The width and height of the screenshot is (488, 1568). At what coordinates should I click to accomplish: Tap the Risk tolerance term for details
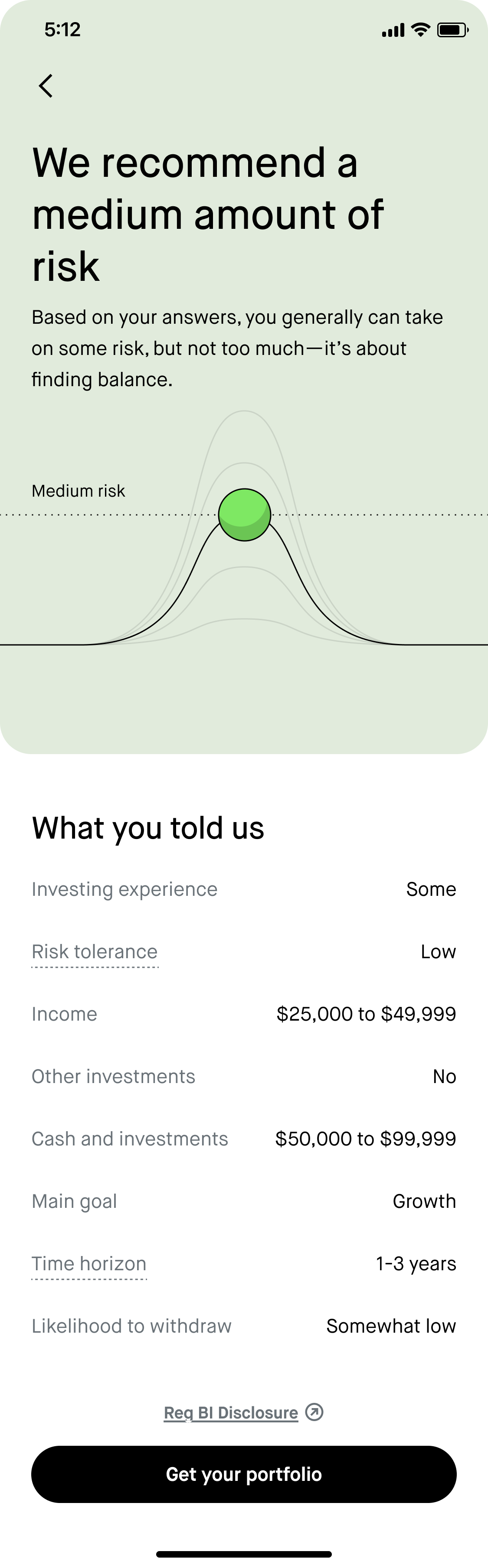click(x=95, y=951)
